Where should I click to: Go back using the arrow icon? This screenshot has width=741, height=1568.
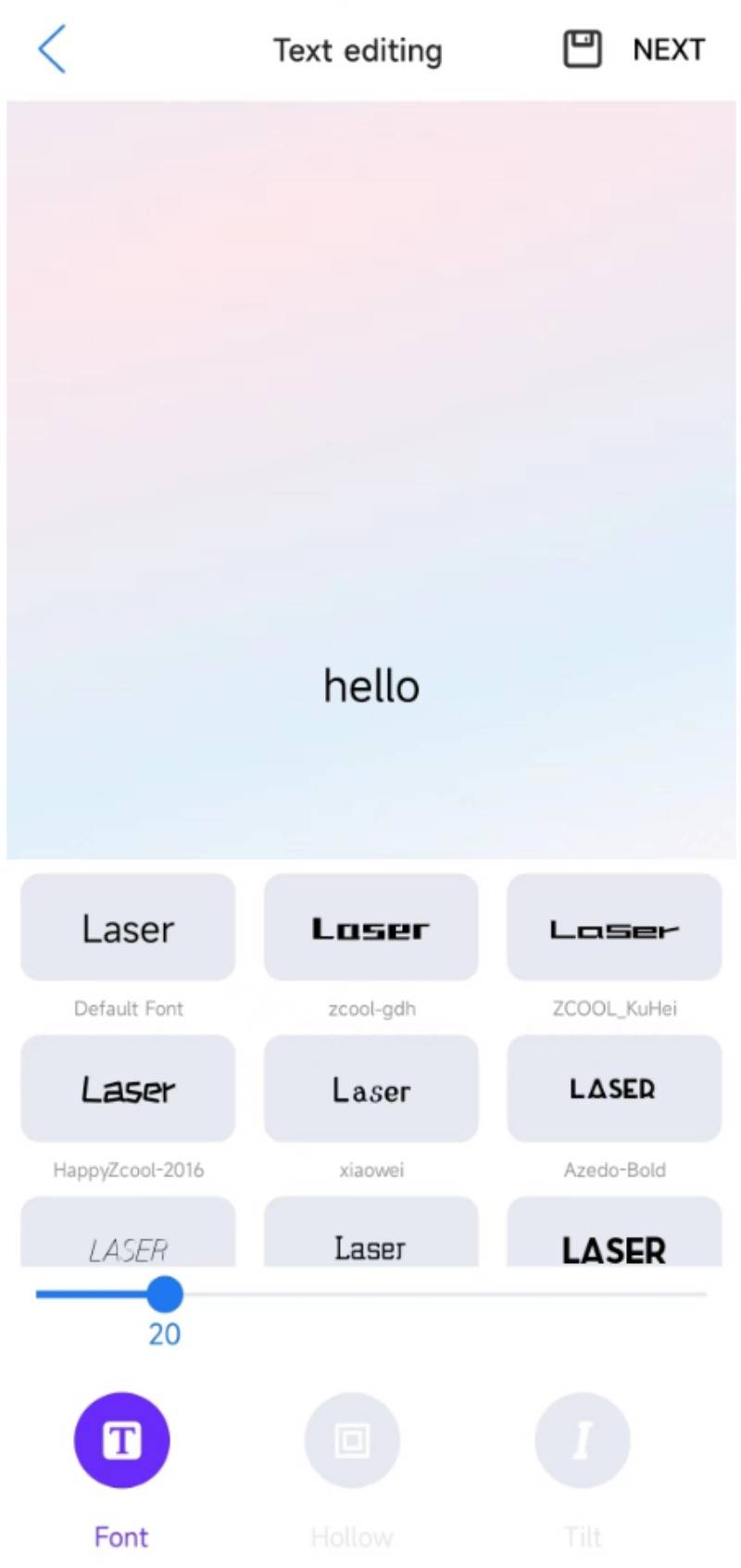click(x=52, y=49)
